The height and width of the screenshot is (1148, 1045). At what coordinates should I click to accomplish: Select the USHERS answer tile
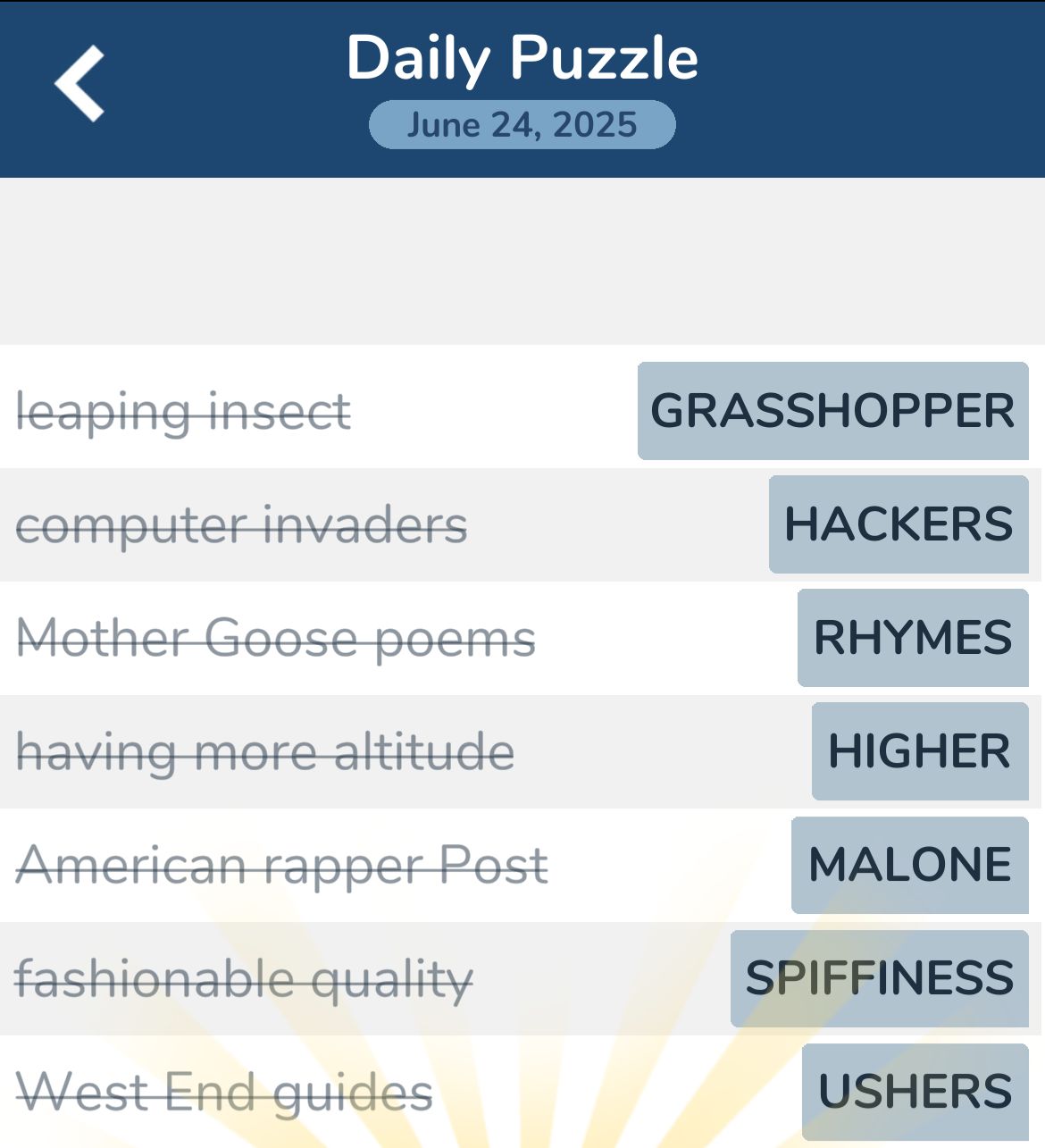(915, 1092)
